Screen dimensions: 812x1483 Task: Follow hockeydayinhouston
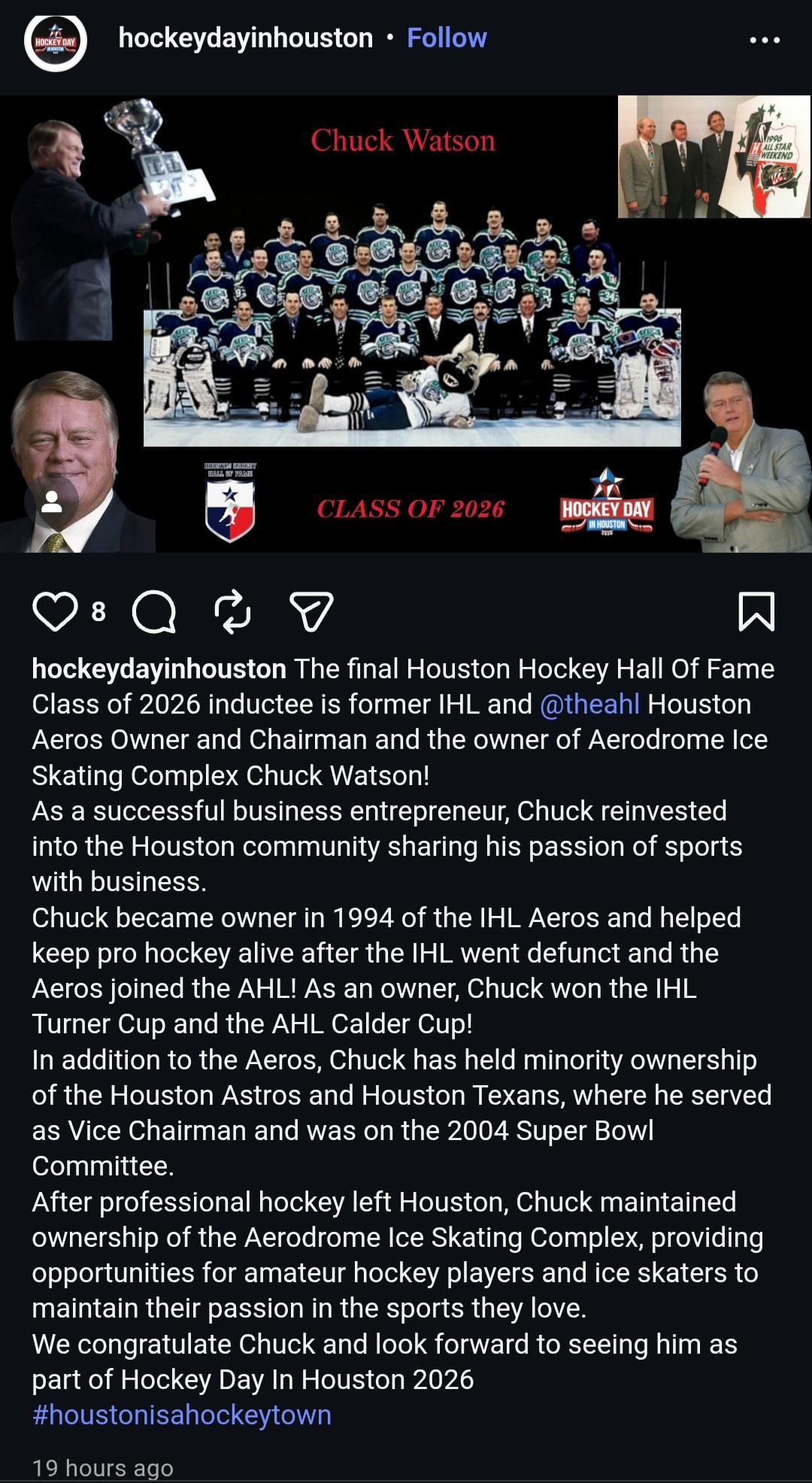[x=447, y=38]
